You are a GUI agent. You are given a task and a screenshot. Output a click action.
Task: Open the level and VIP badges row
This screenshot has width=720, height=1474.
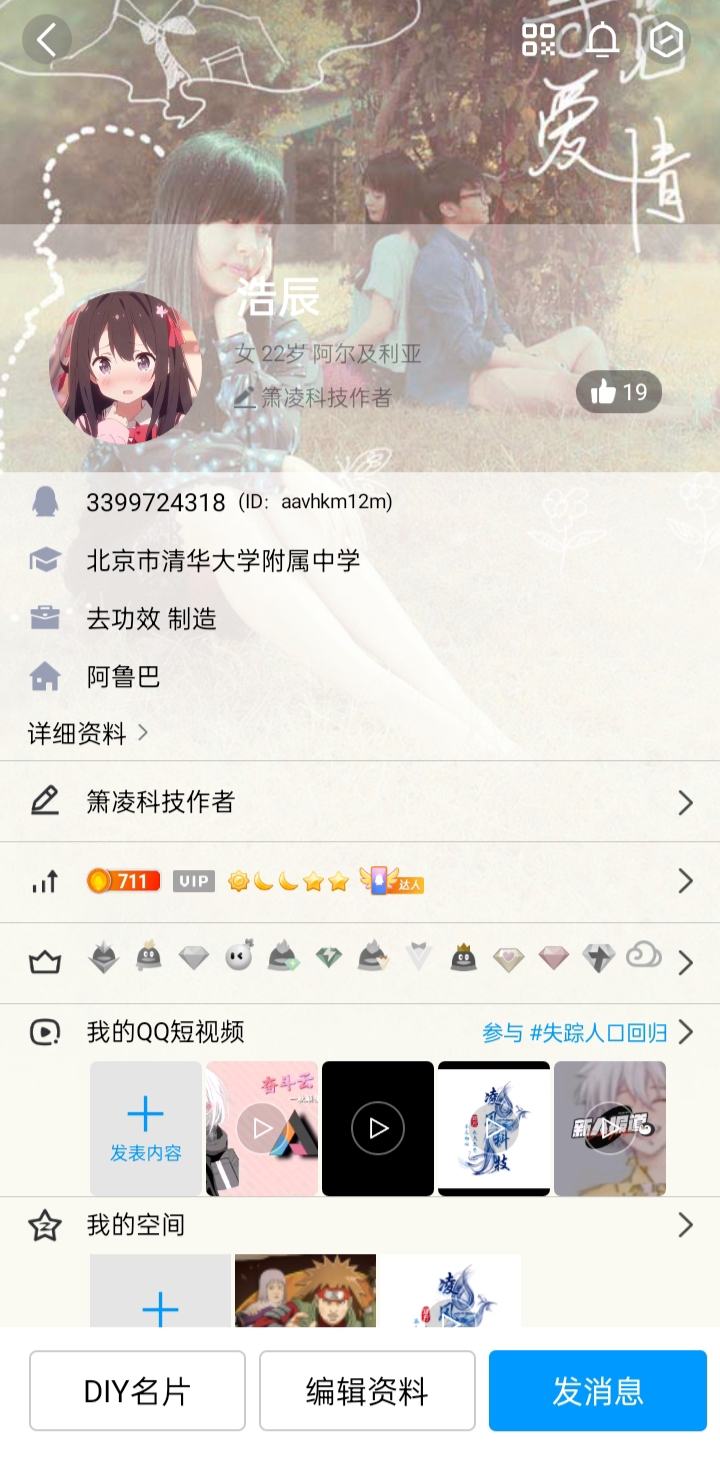click(360, 882)
